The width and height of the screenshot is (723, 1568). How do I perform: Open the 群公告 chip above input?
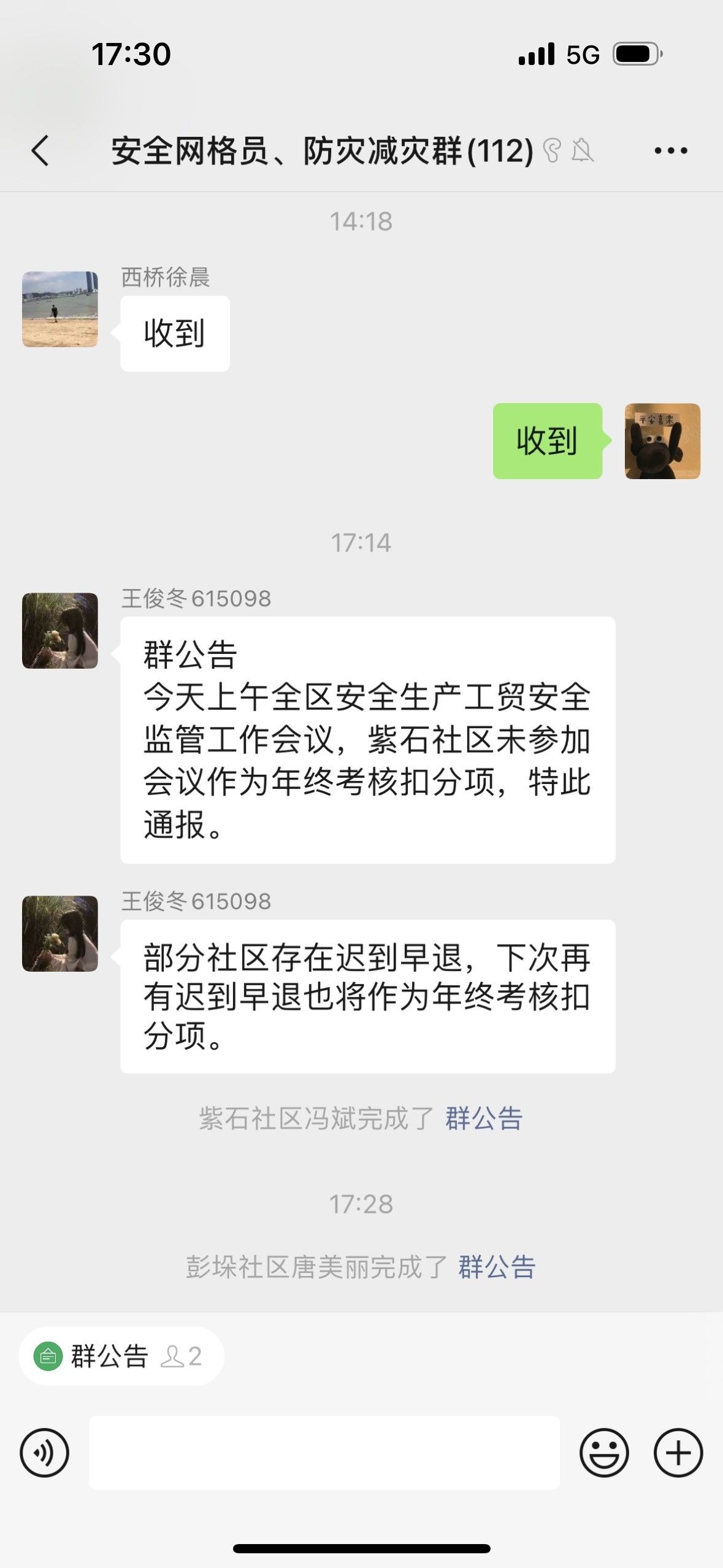click(x=121, y=1356)
